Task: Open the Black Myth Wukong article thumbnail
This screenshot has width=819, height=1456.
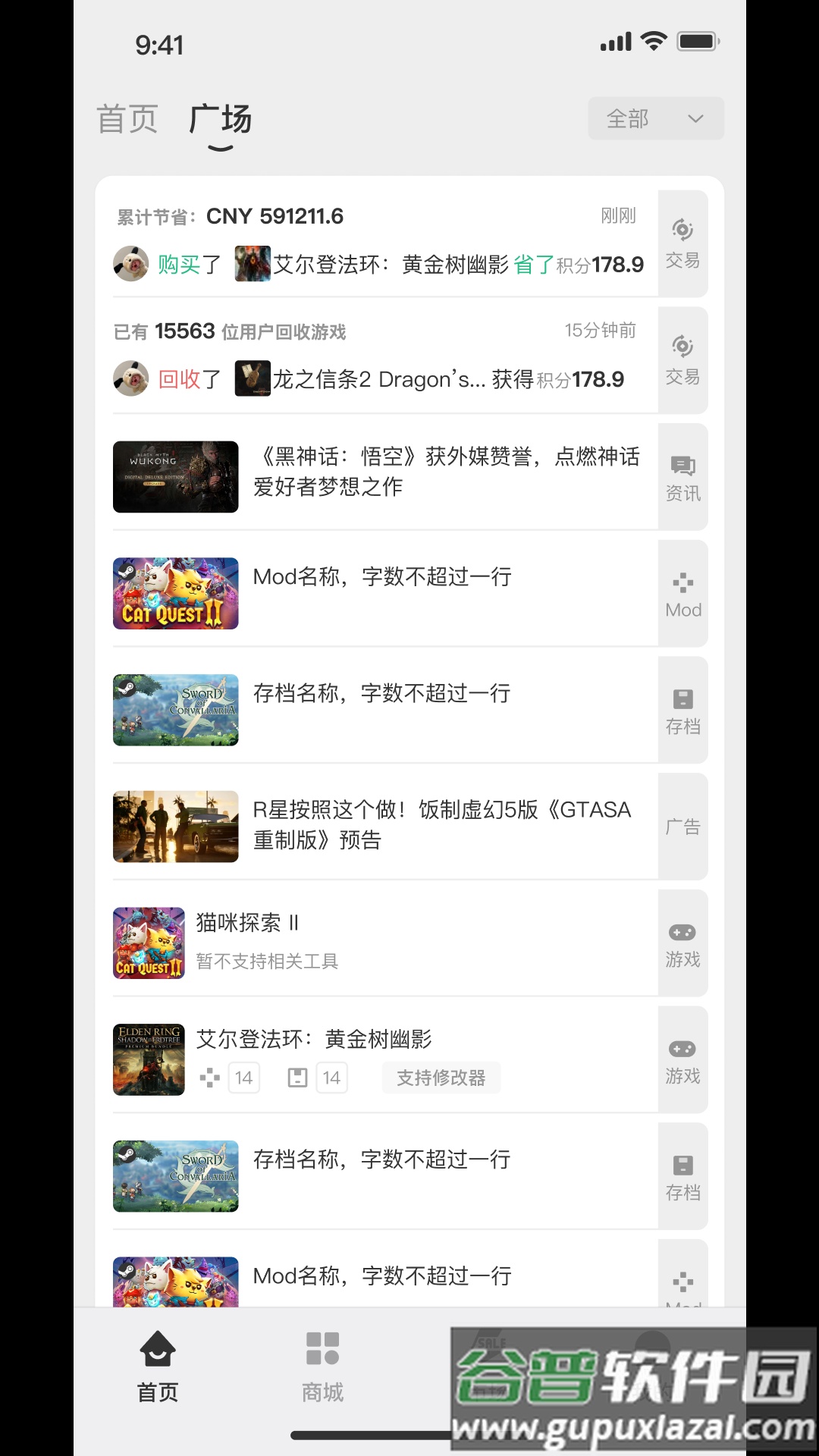Action: tap(174, 475)
